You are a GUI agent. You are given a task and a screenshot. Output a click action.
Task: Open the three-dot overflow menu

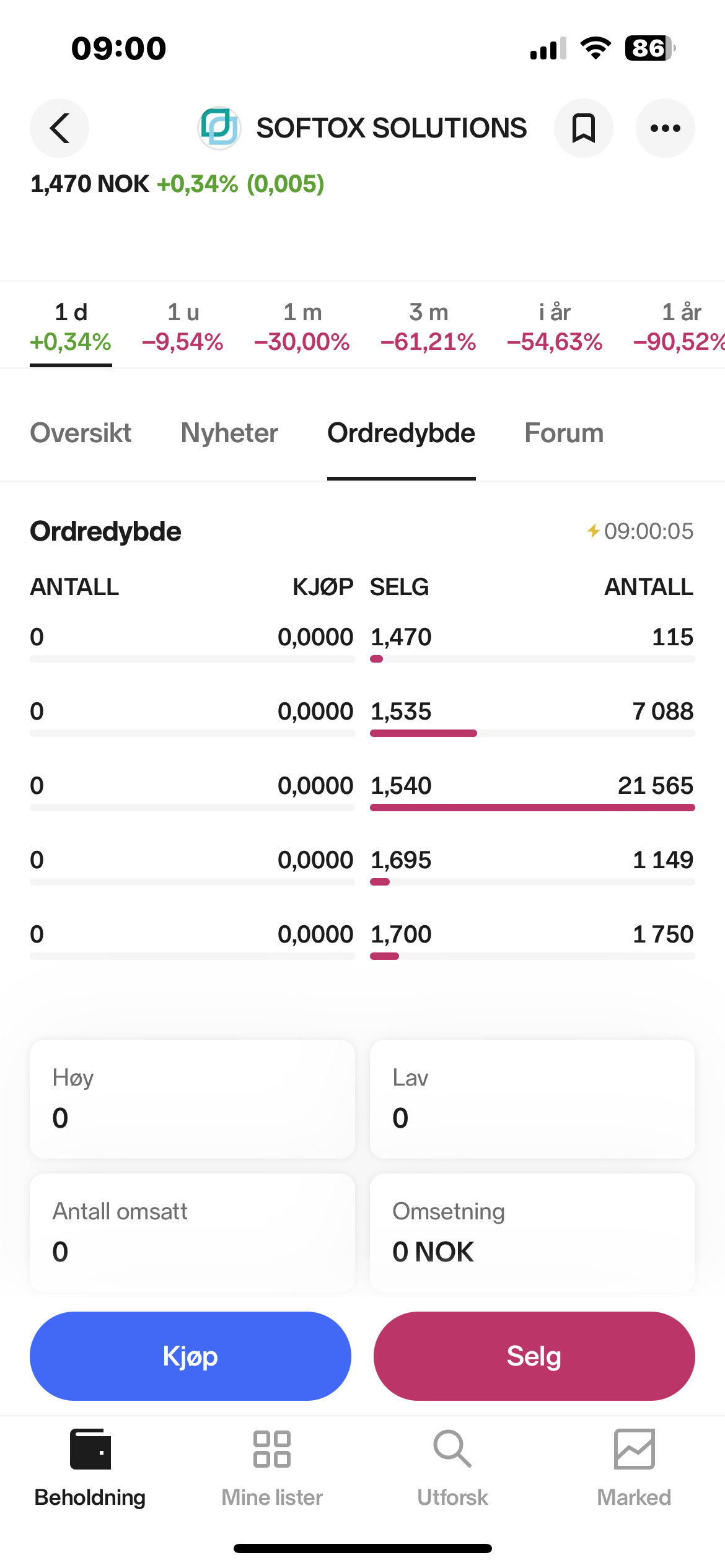[x=666, y=128]
